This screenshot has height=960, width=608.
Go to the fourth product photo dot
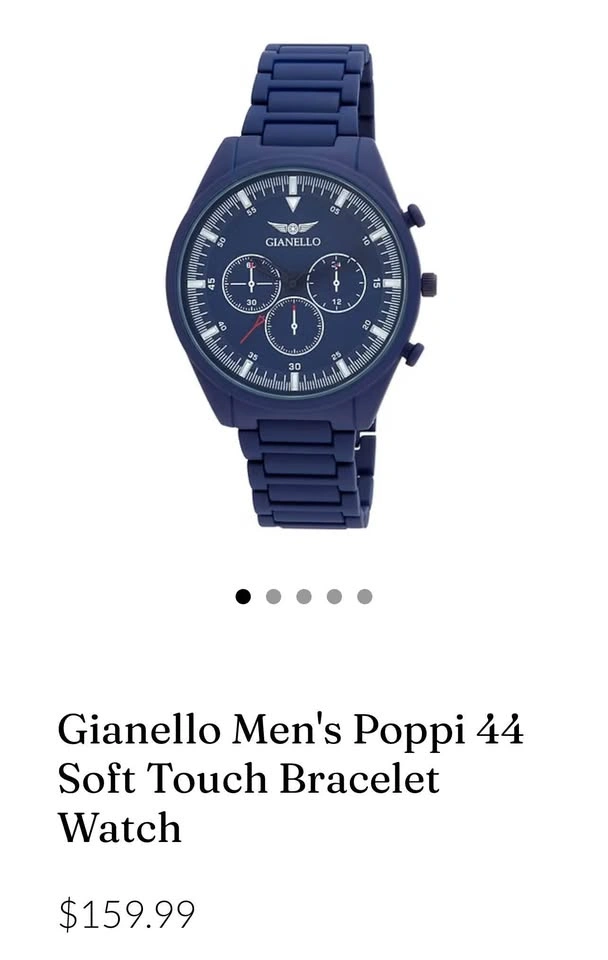tap(334, 597)
